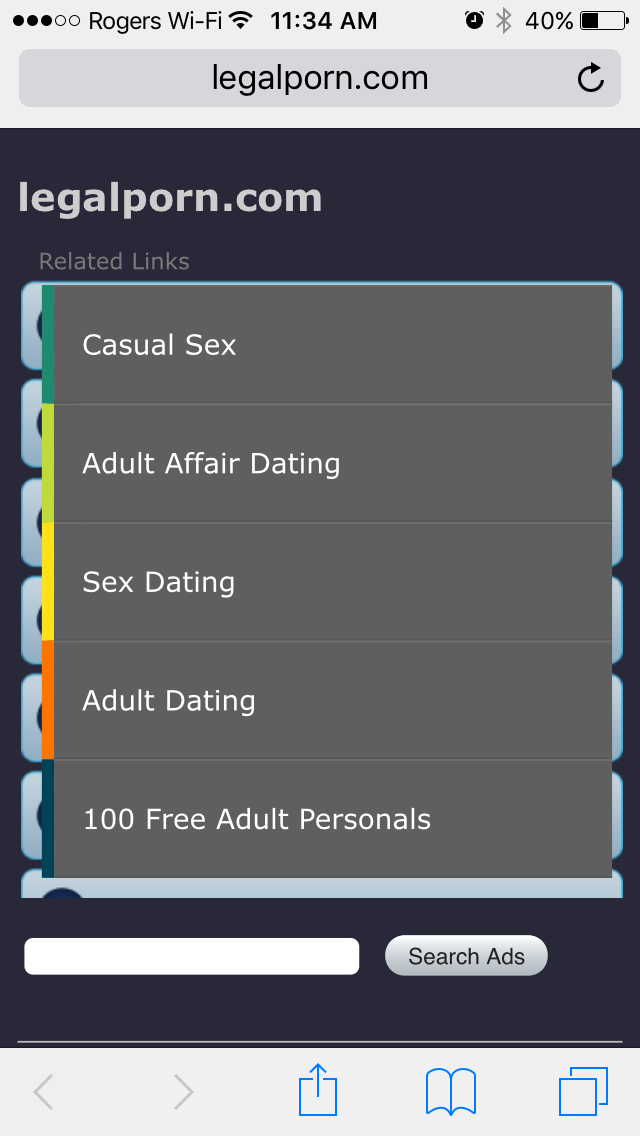Viewport: 640px width, 1136px height.
Task: Tap the Search Ads button
Action: point(466,956)
